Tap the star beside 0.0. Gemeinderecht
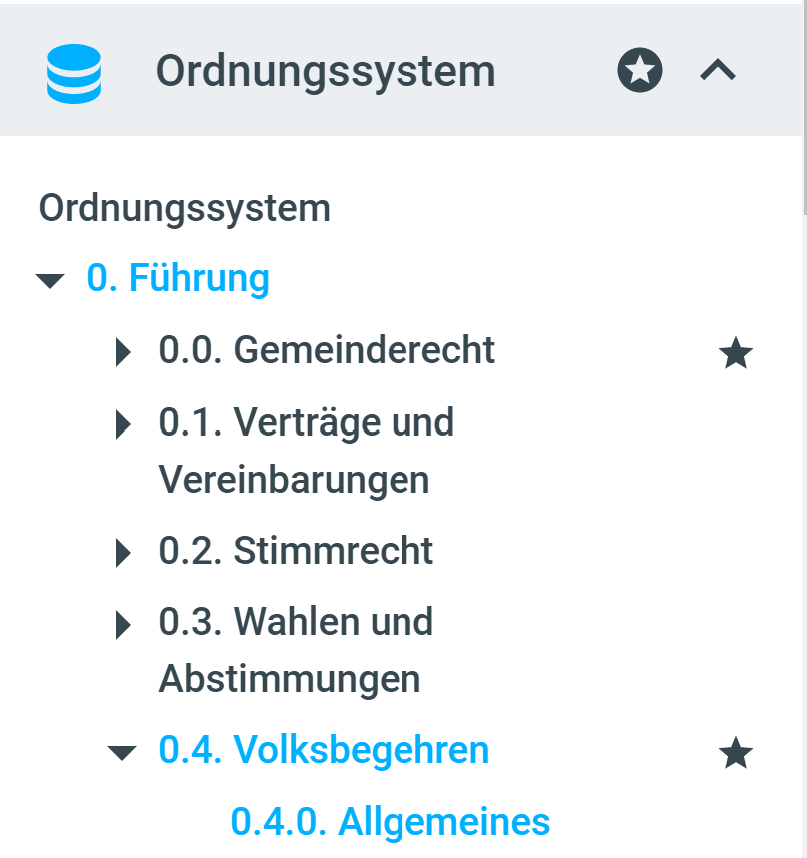807x858 pixels. click(736, 353)
